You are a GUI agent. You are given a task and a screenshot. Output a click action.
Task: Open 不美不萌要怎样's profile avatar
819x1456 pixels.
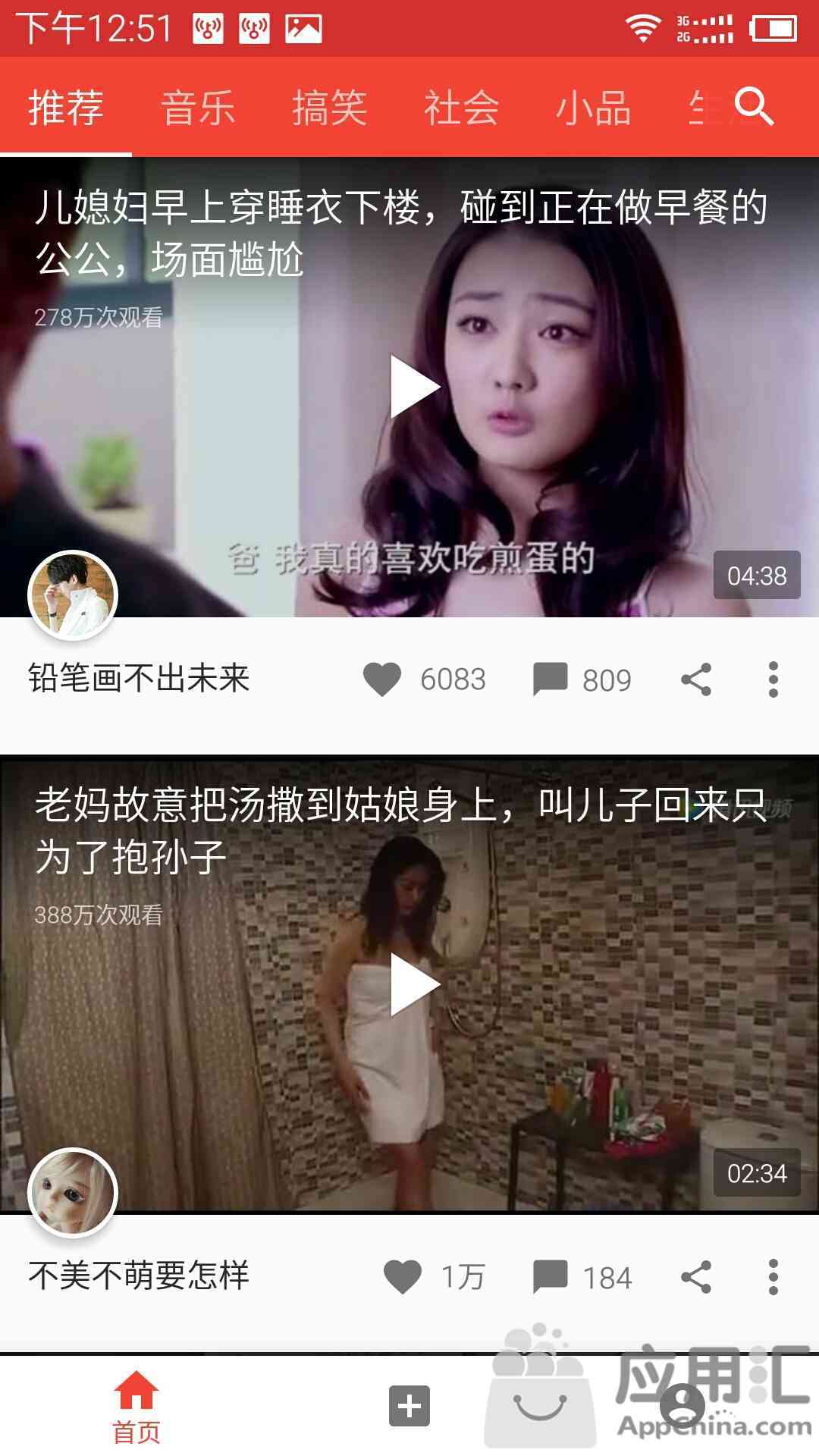click(73, 1193)
